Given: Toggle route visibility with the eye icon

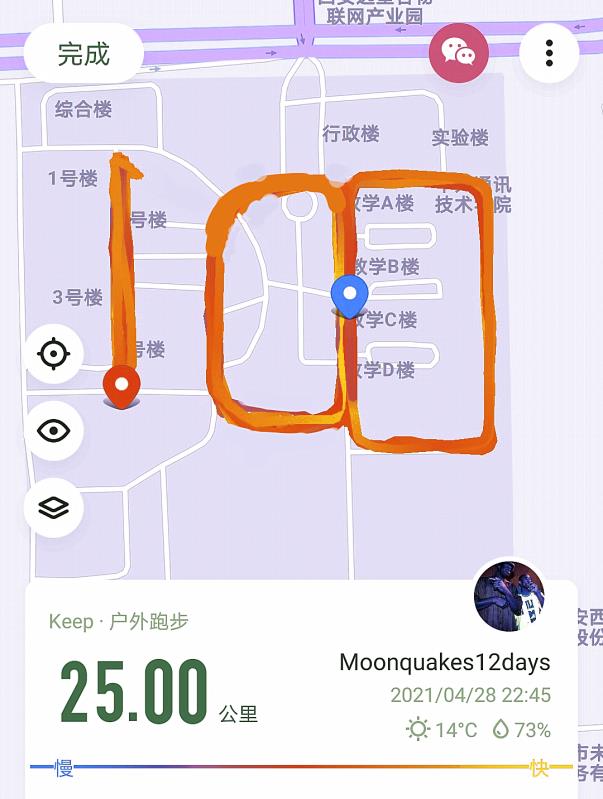Looking at the screenshot, I should (54, 431).
